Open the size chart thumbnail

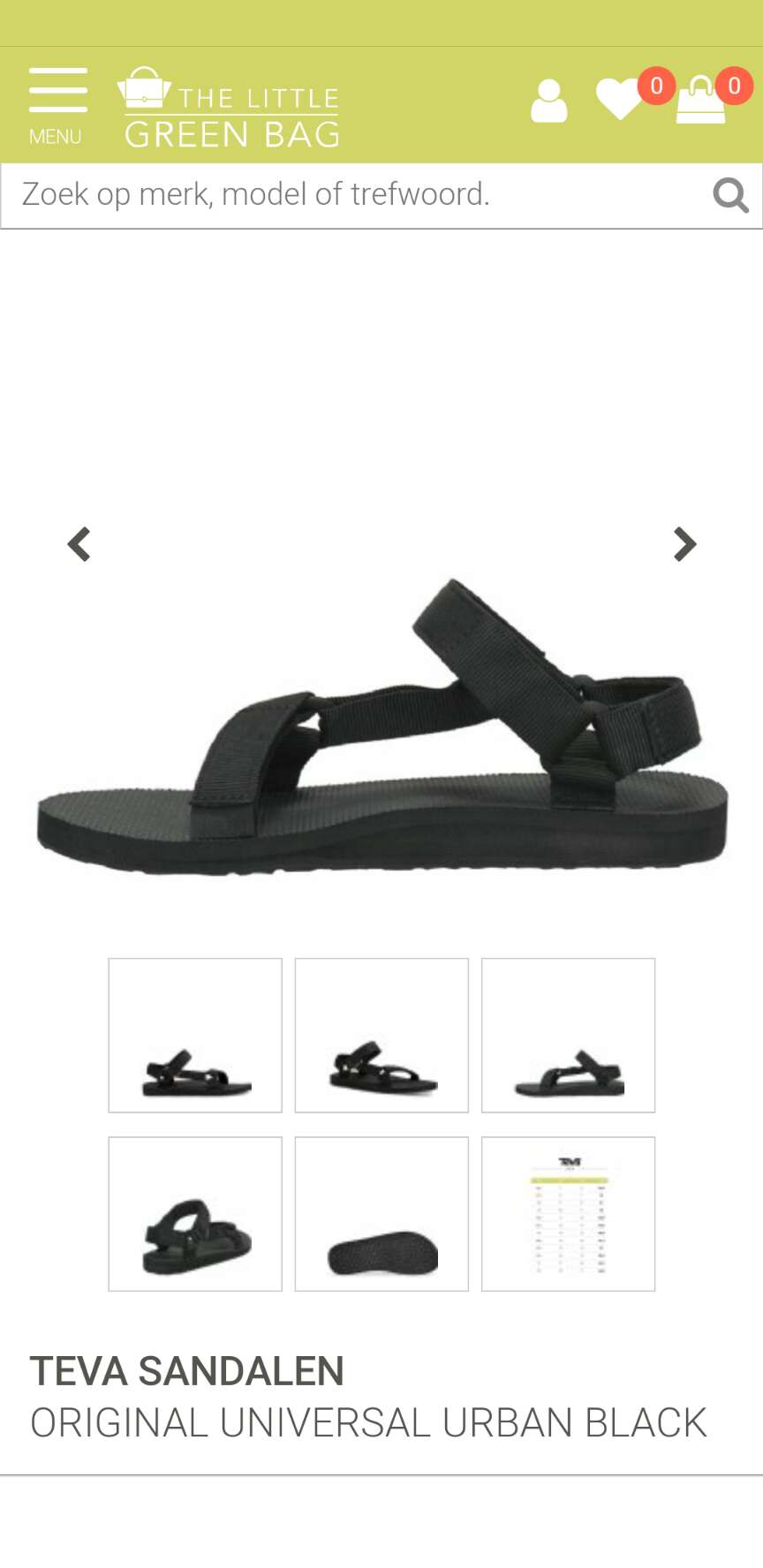[568, 1214]
